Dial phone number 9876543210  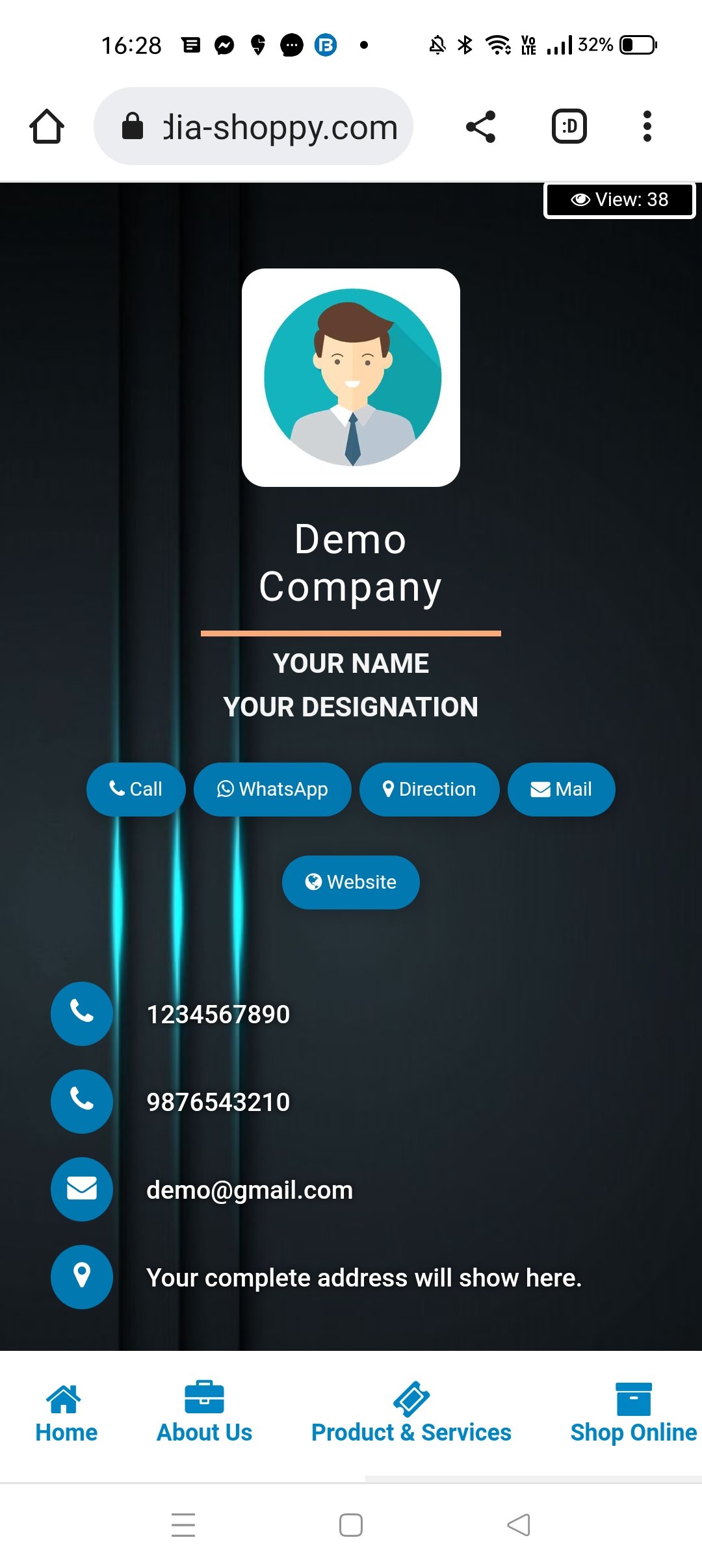pos(218,1102)
